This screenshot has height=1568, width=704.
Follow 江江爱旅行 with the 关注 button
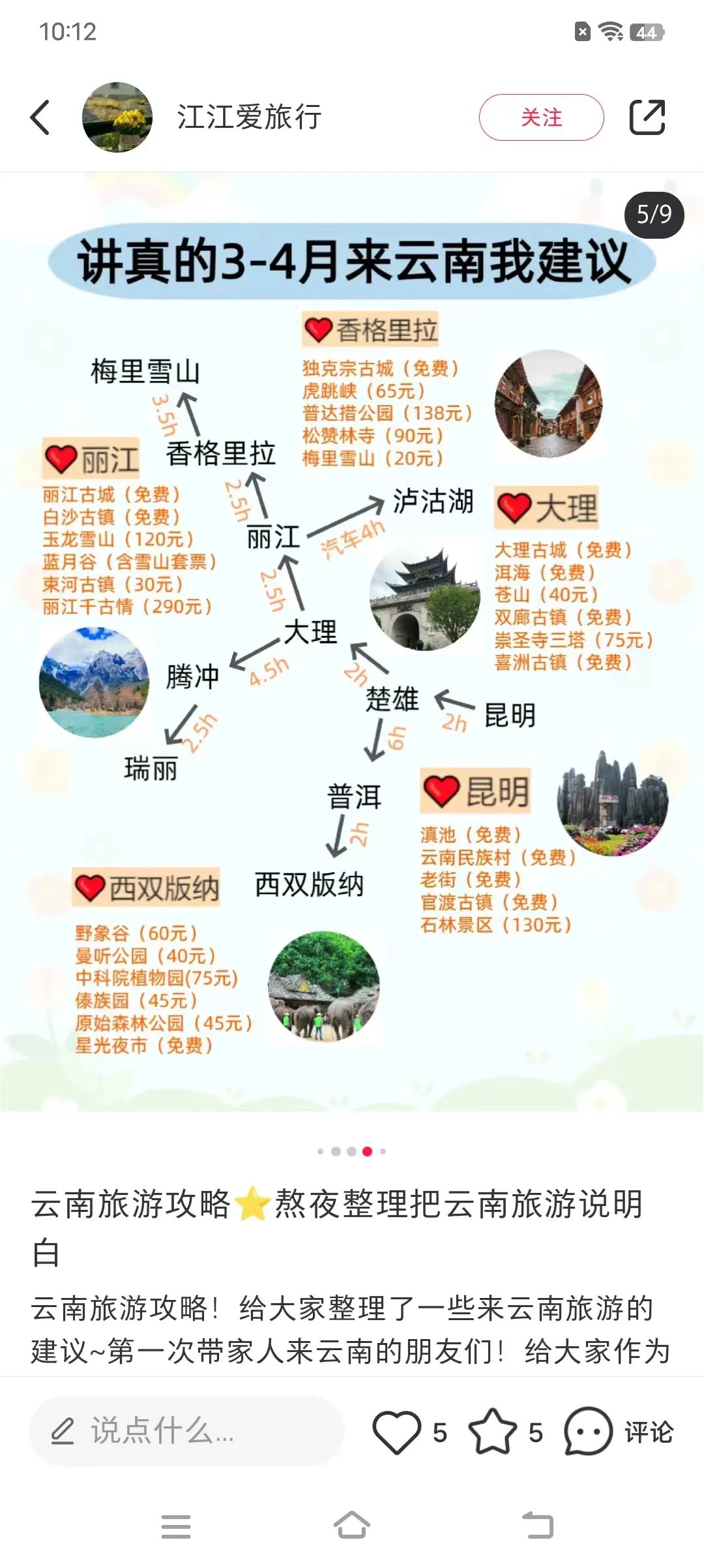click(541, 118)
